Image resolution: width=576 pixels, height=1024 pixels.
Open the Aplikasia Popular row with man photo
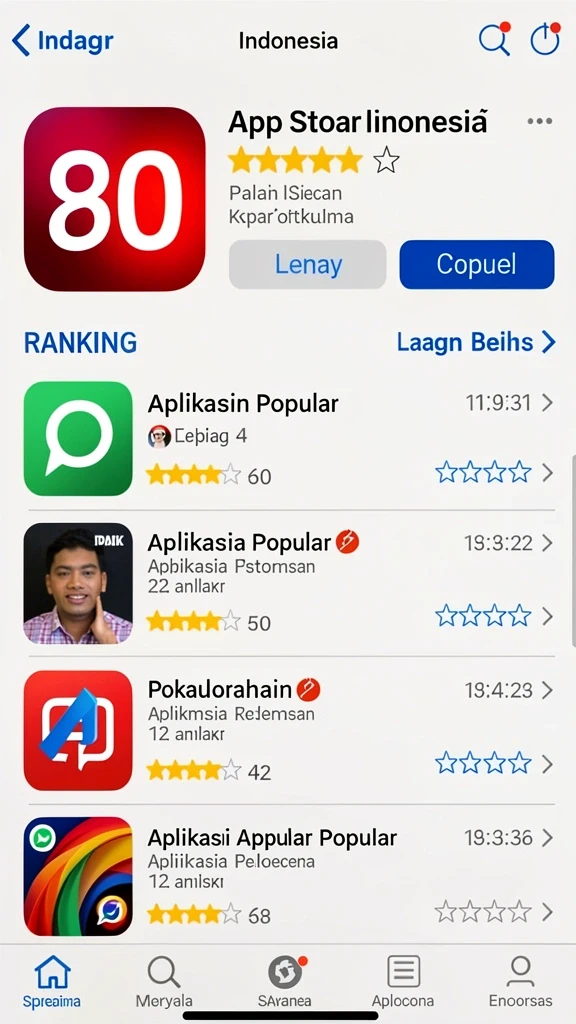pos(289,583)
